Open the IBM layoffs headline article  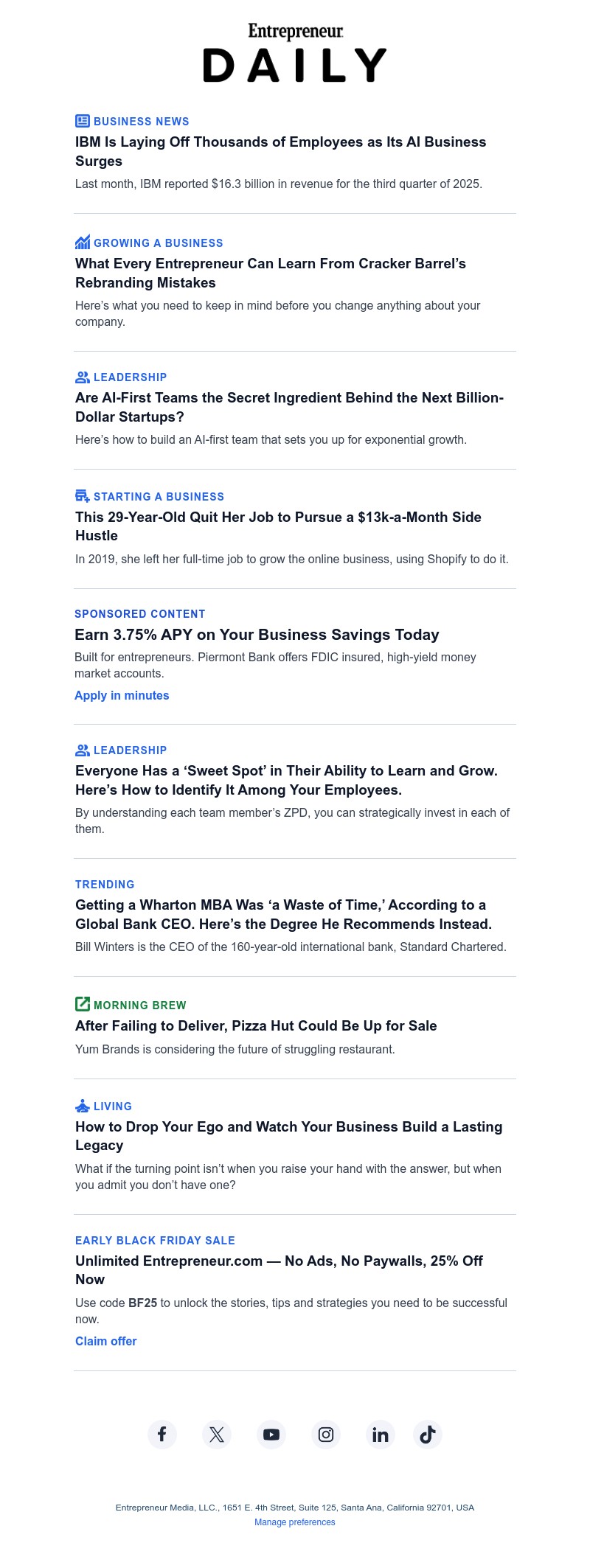(281, 151)
